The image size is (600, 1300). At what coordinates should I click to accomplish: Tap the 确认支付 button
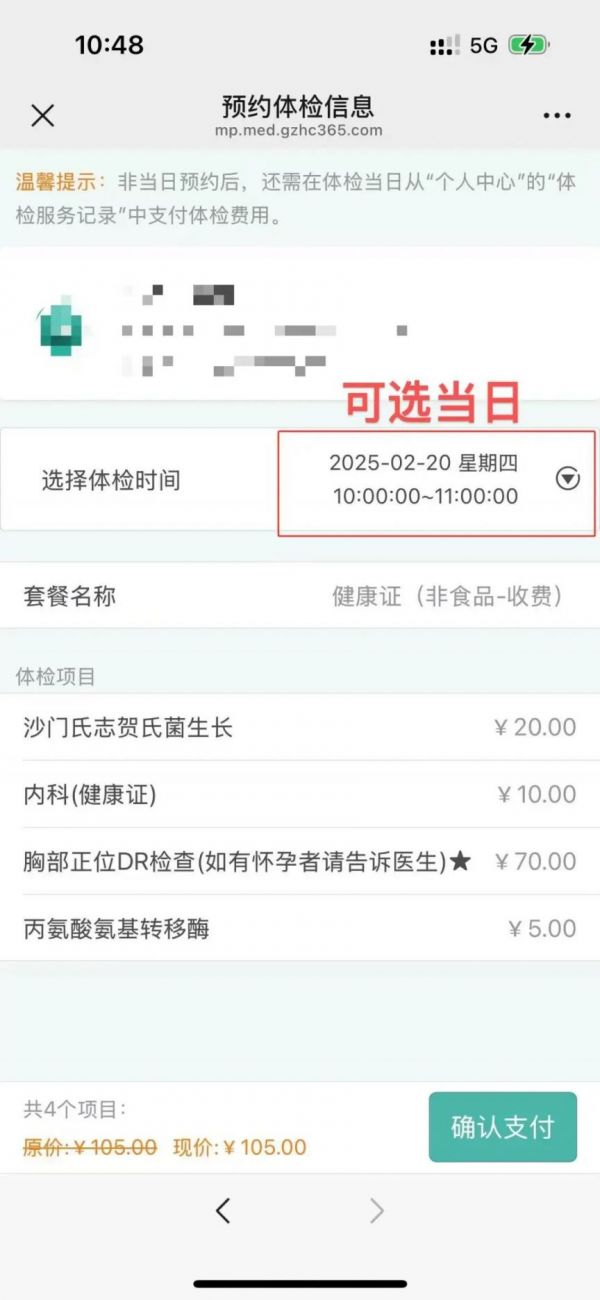(x=503, y=1127)
